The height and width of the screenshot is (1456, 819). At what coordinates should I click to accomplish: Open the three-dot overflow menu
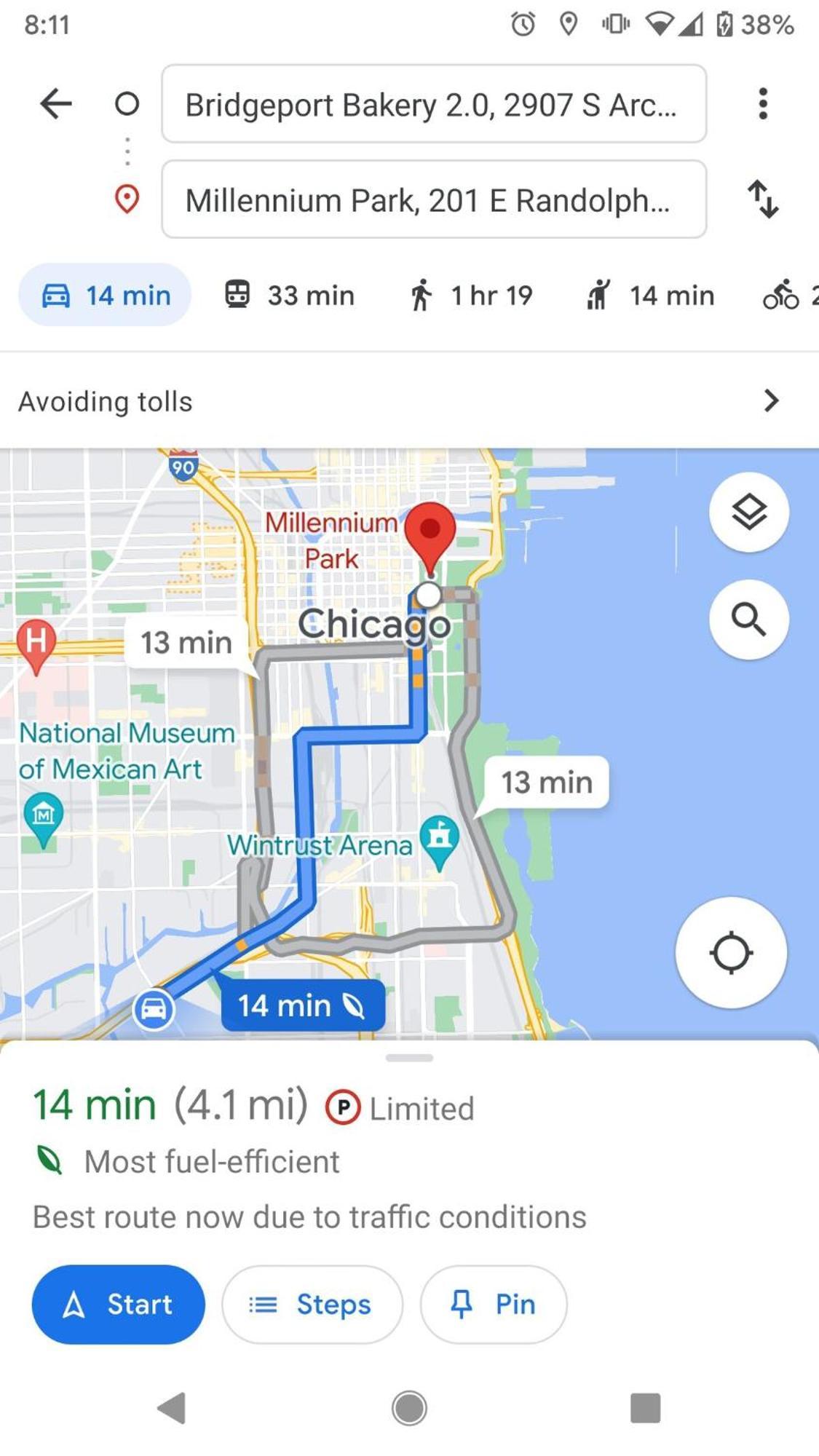click(x=762, y=103)
